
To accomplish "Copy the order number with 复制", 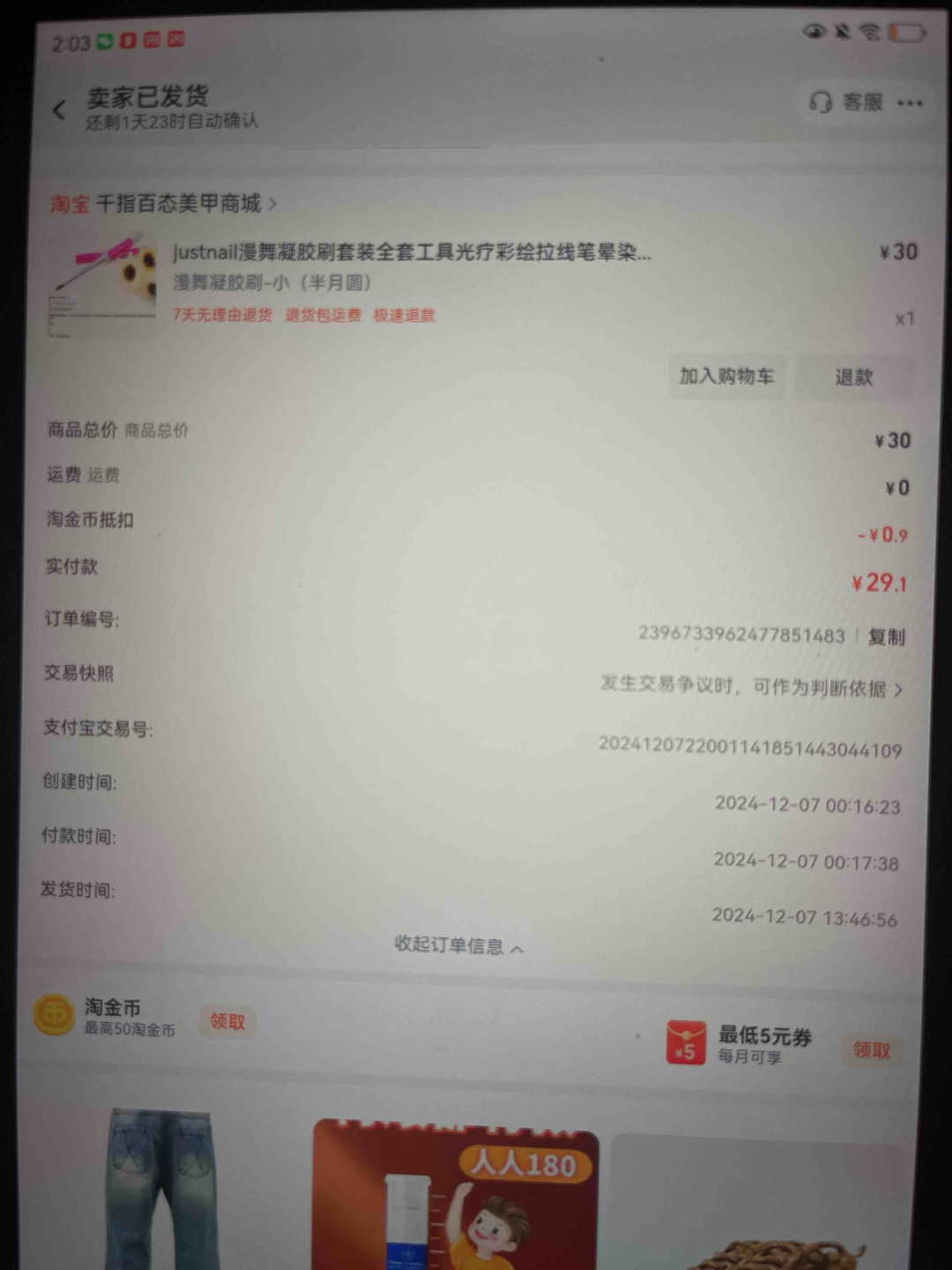I will coord(886,637).
